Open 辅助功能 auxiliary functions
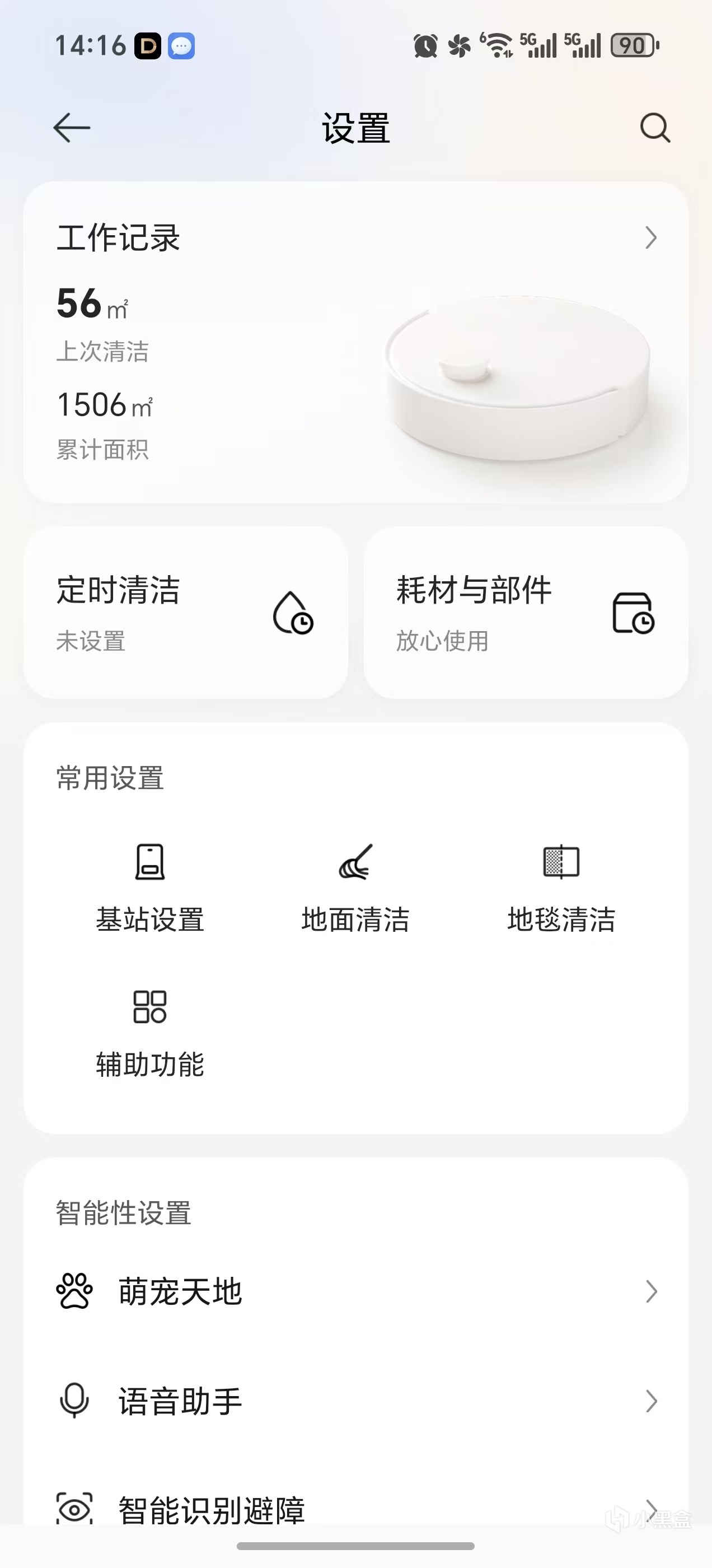 coord(149,1034)
